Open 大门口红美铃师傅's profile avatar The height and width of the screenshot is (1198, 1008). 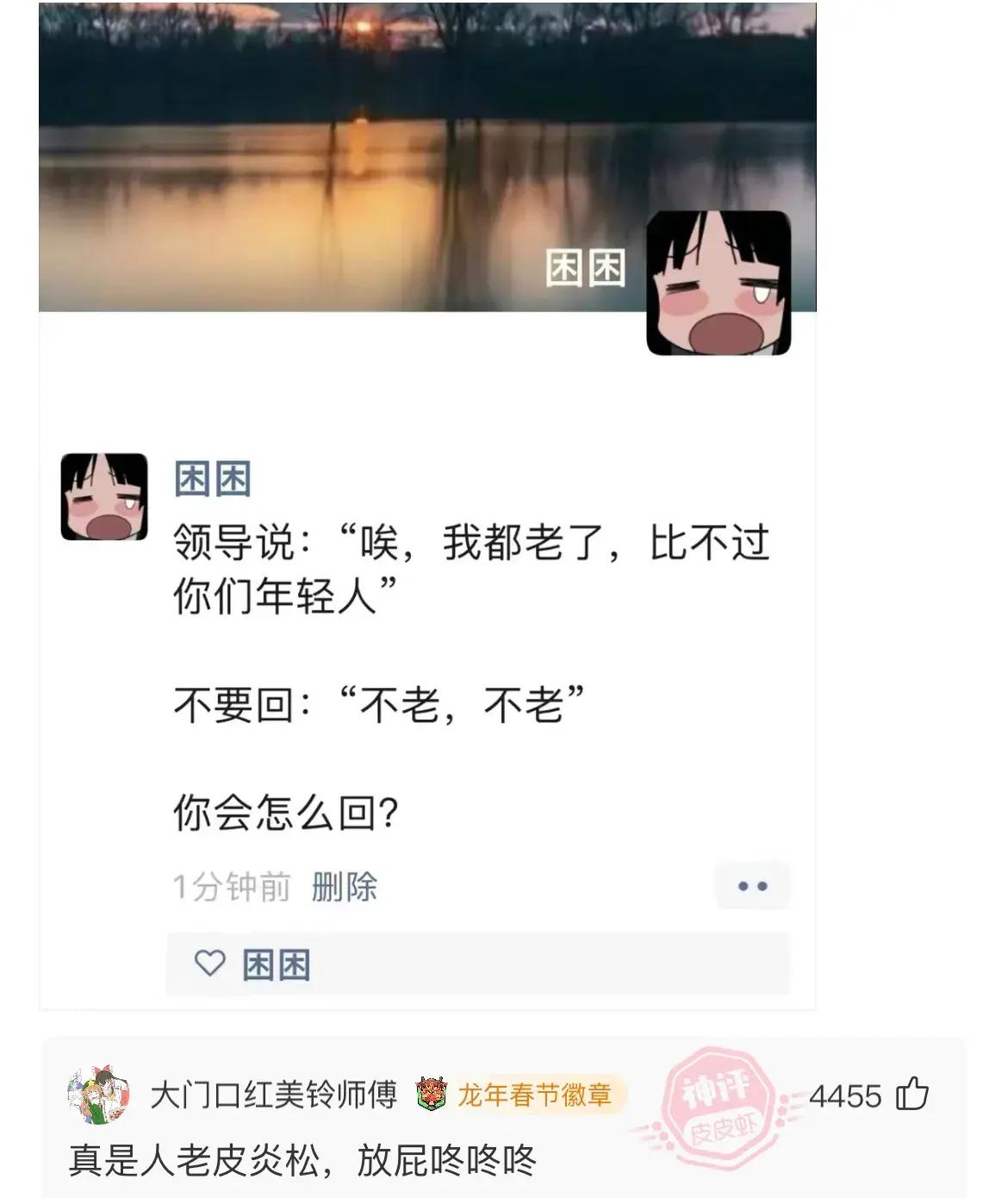coord(98,1095)
